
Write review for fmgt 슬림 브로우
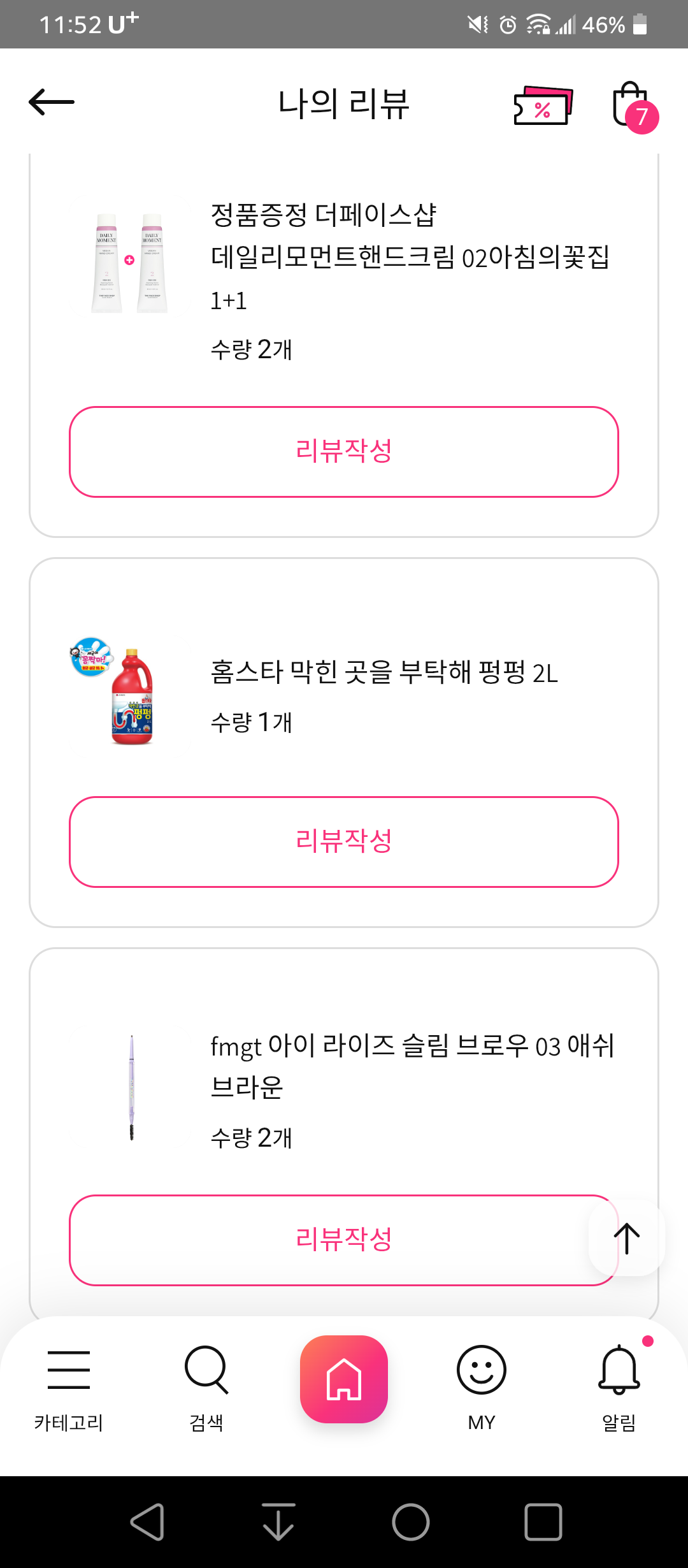[331, 1240]
